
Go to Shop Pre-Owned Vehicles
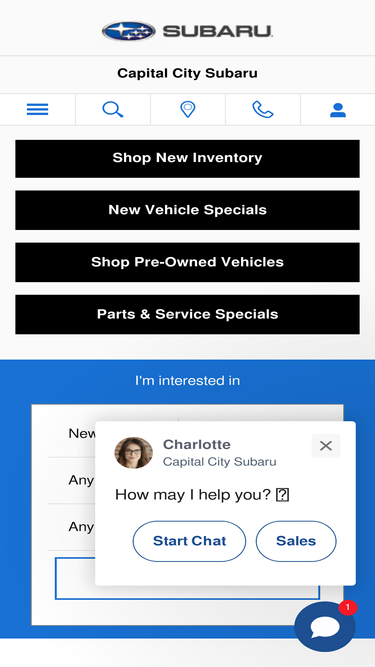(188, 262)
